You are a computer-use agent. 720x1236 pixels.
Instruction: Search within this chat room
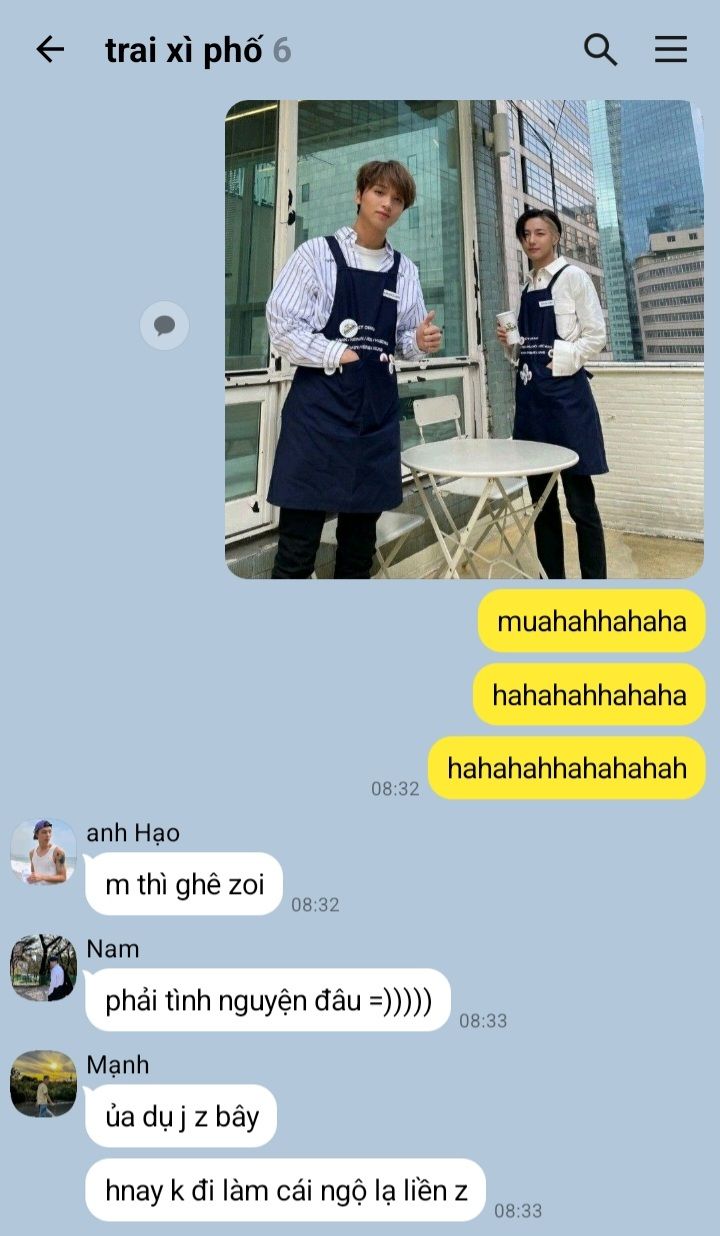[600, 49]
